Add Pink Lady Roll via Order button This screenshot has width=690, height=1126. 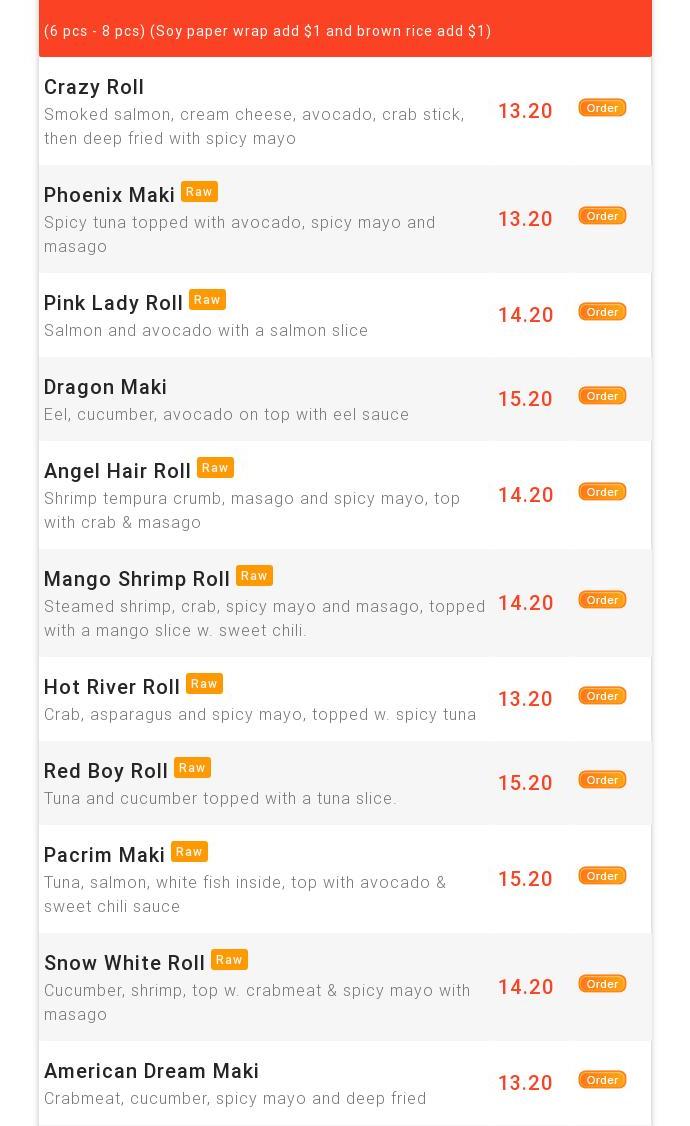coord(602,312)
